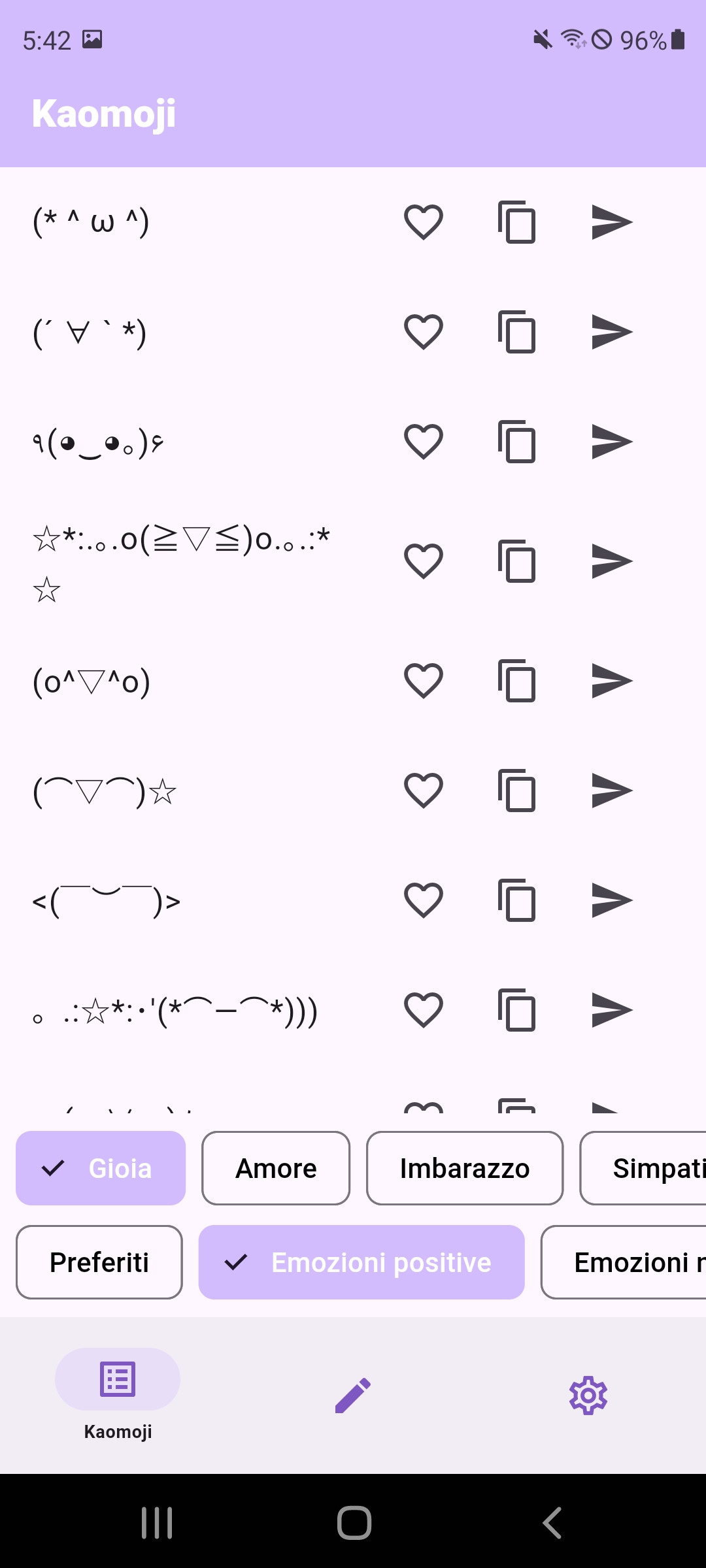Screen dimensions: 706x1568
Task: Favorite the 。.:☆*:･'(*⌒―⌒*))) kaomoji
Action: tap(424, 1010)
